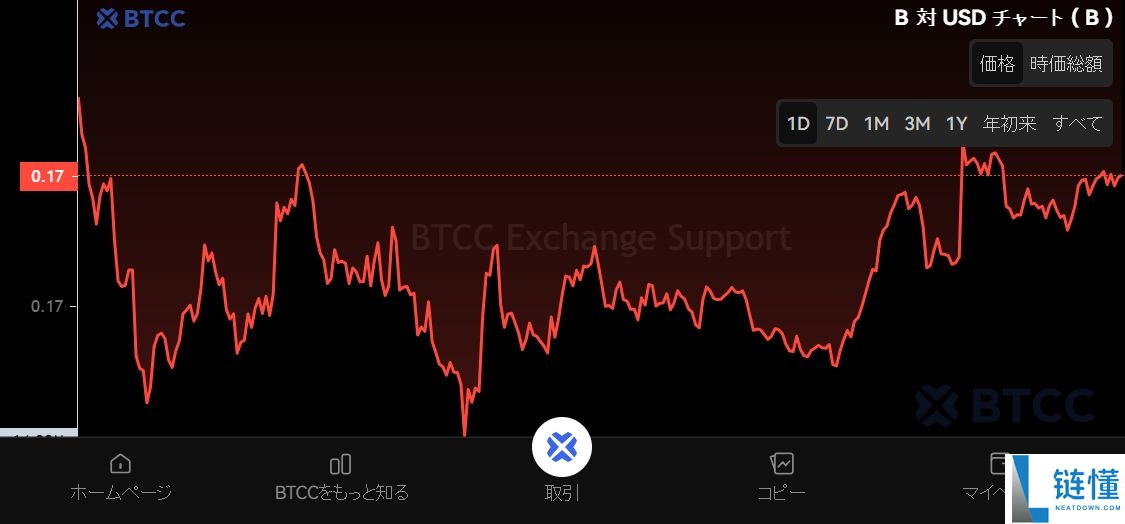Go to the ホームページ tab
Screen dimensions: 1125x524
[120, 476]
